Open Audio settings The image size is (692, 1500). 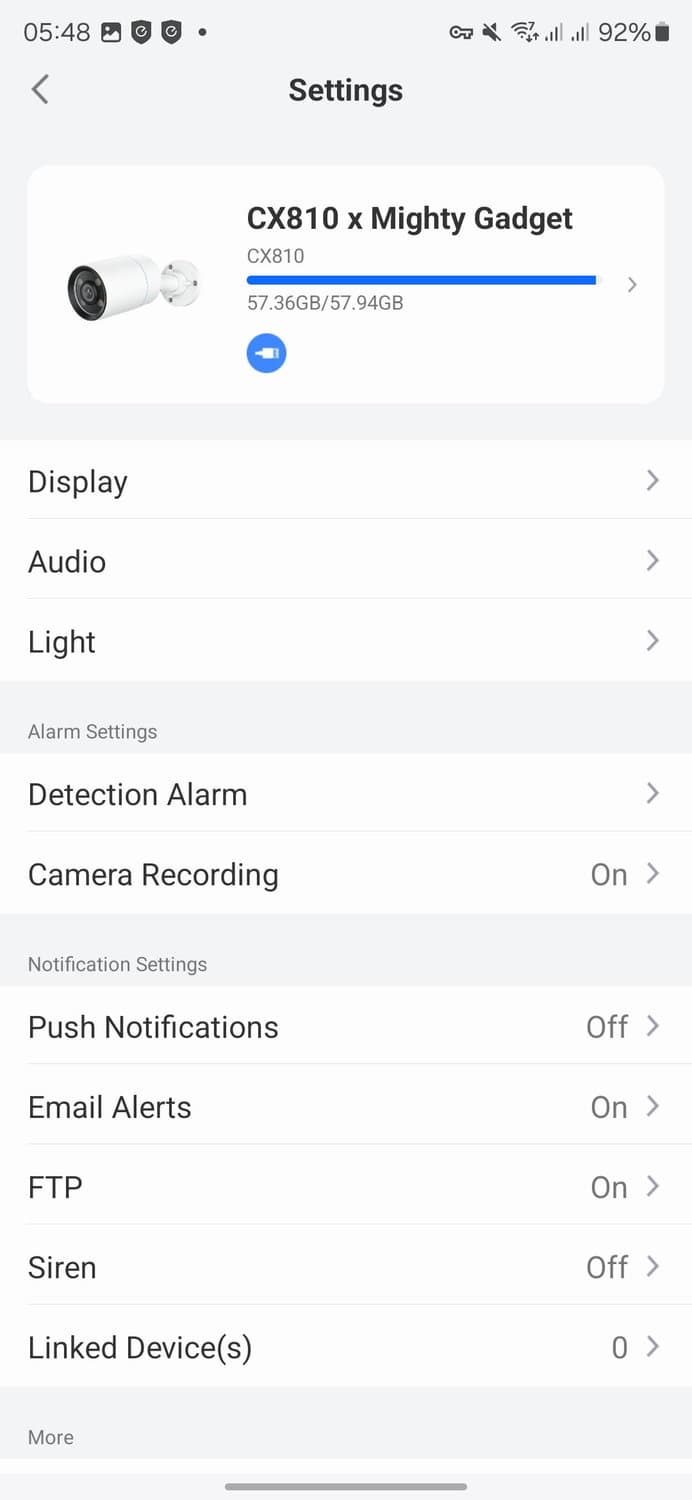[x=345, y=561]
